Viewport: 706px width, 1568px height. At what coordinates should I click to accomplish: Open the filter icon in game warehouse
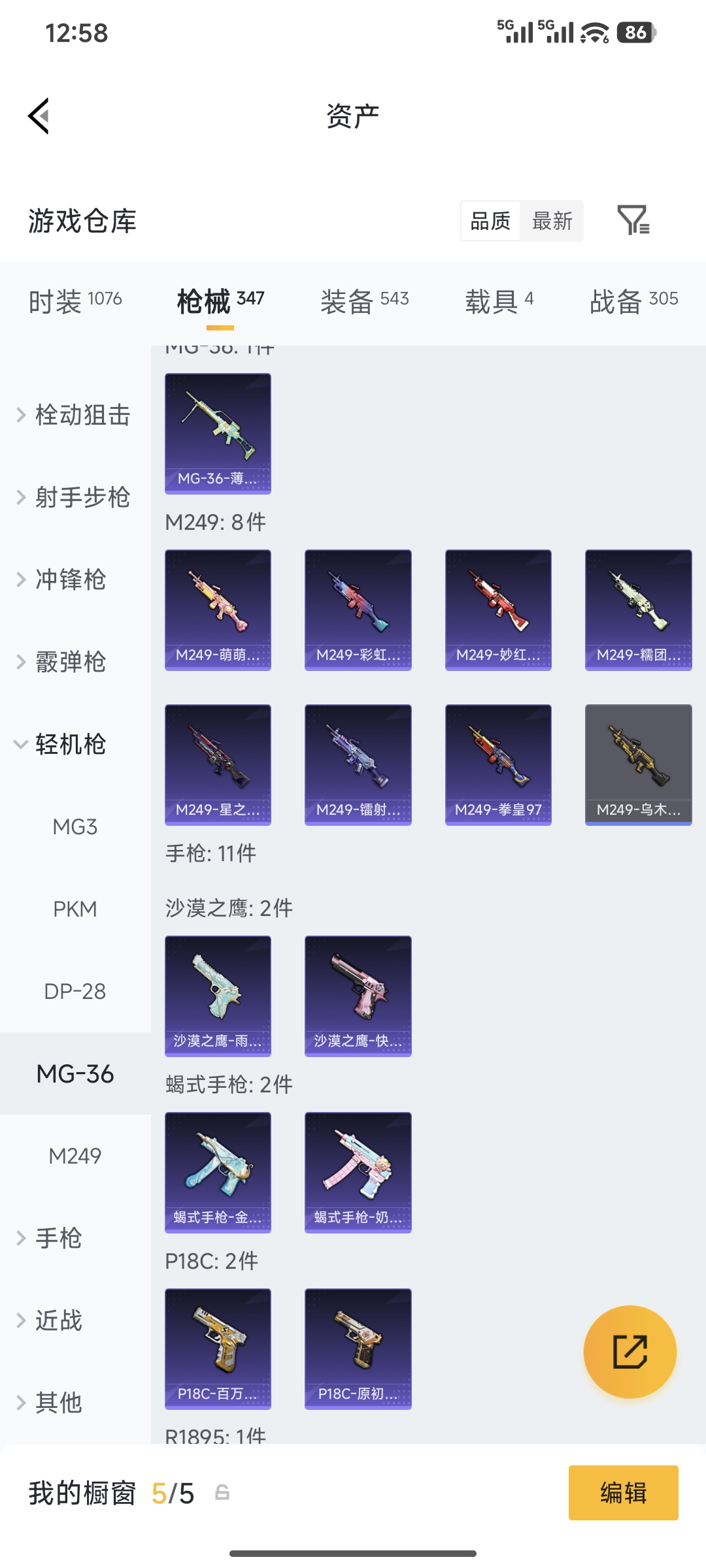click(635, 221)
